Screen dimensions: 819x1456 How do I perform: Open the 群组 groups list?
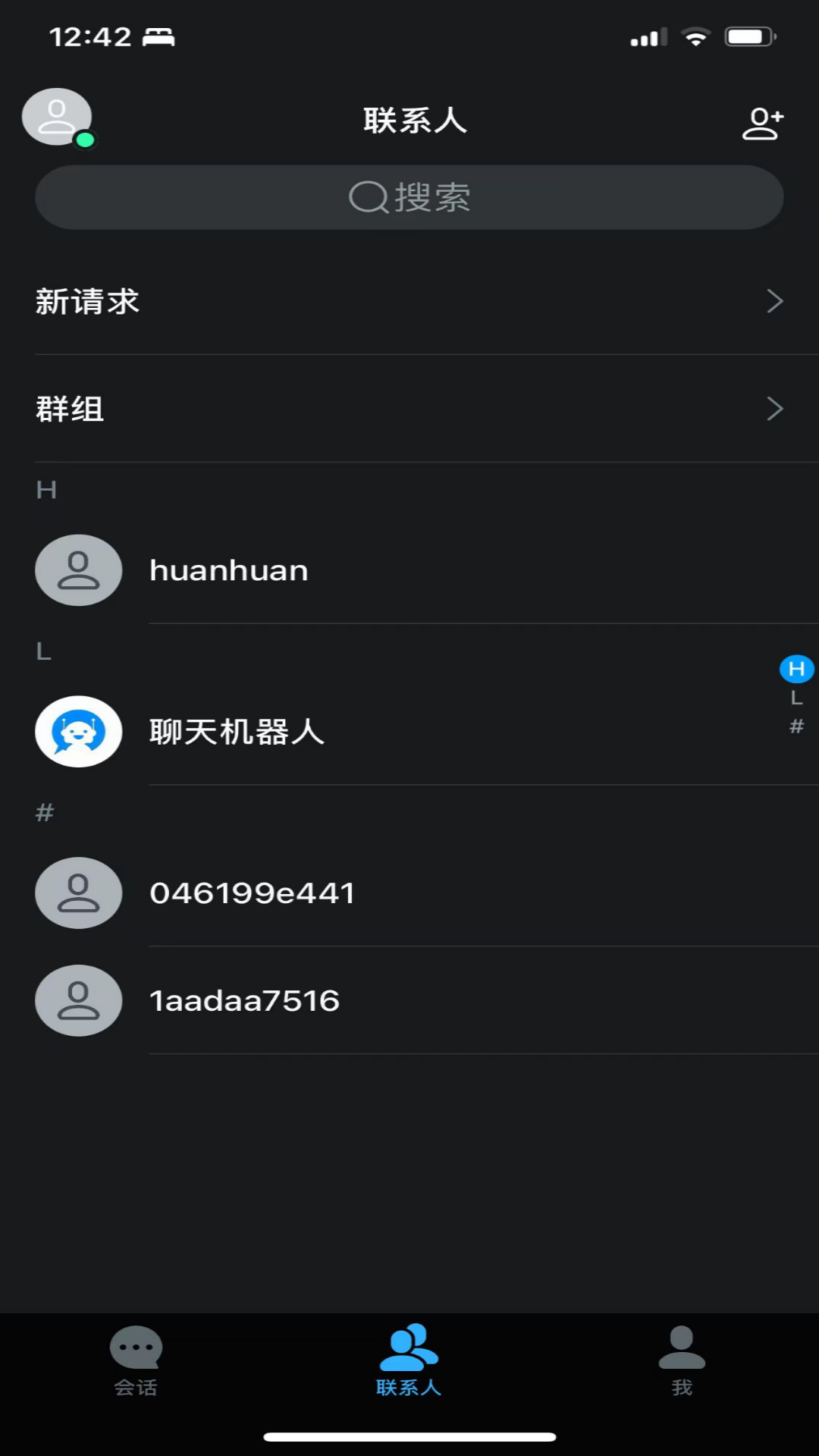[x=409, y=409]
